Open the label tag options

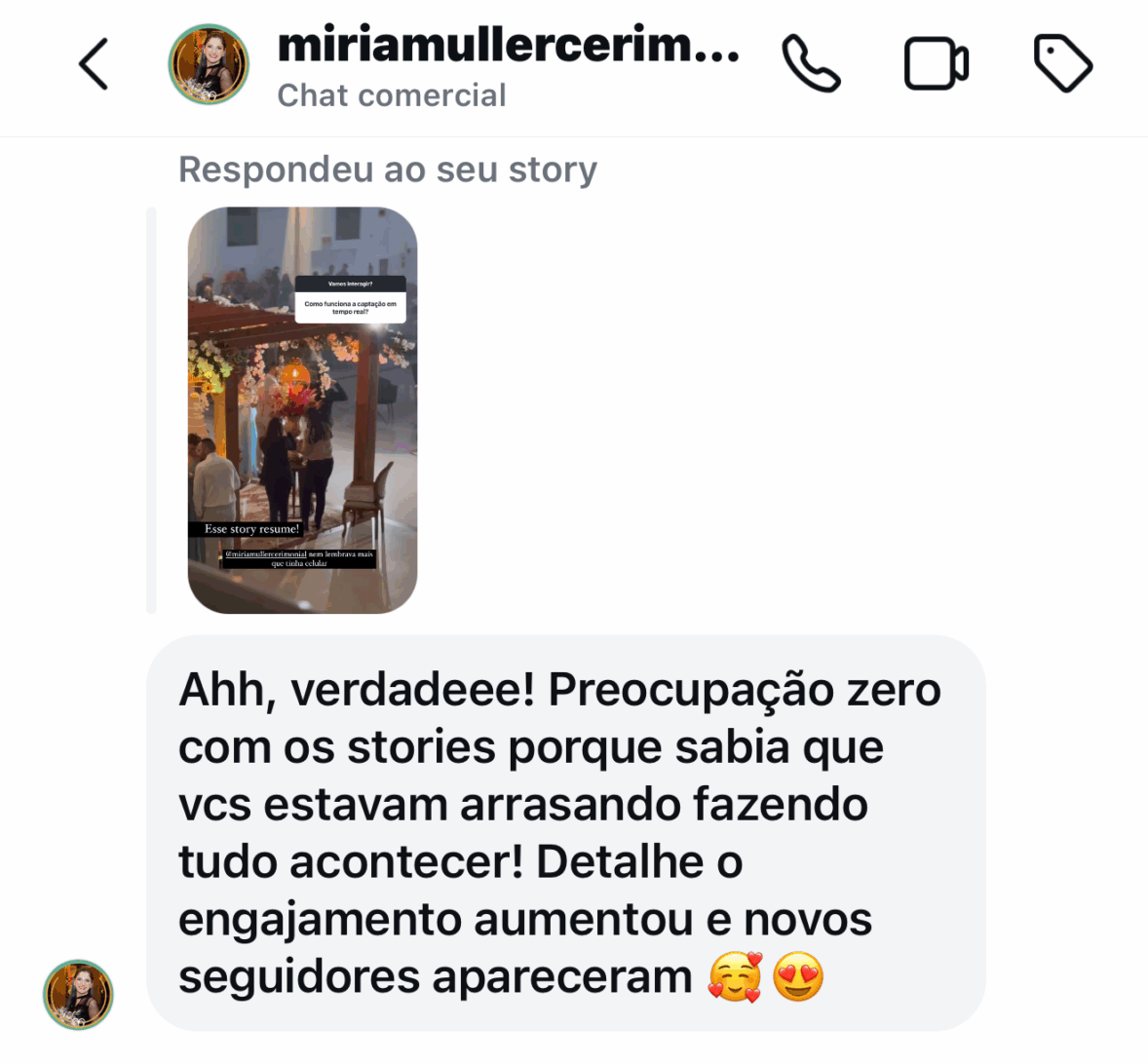(1062, 64)
